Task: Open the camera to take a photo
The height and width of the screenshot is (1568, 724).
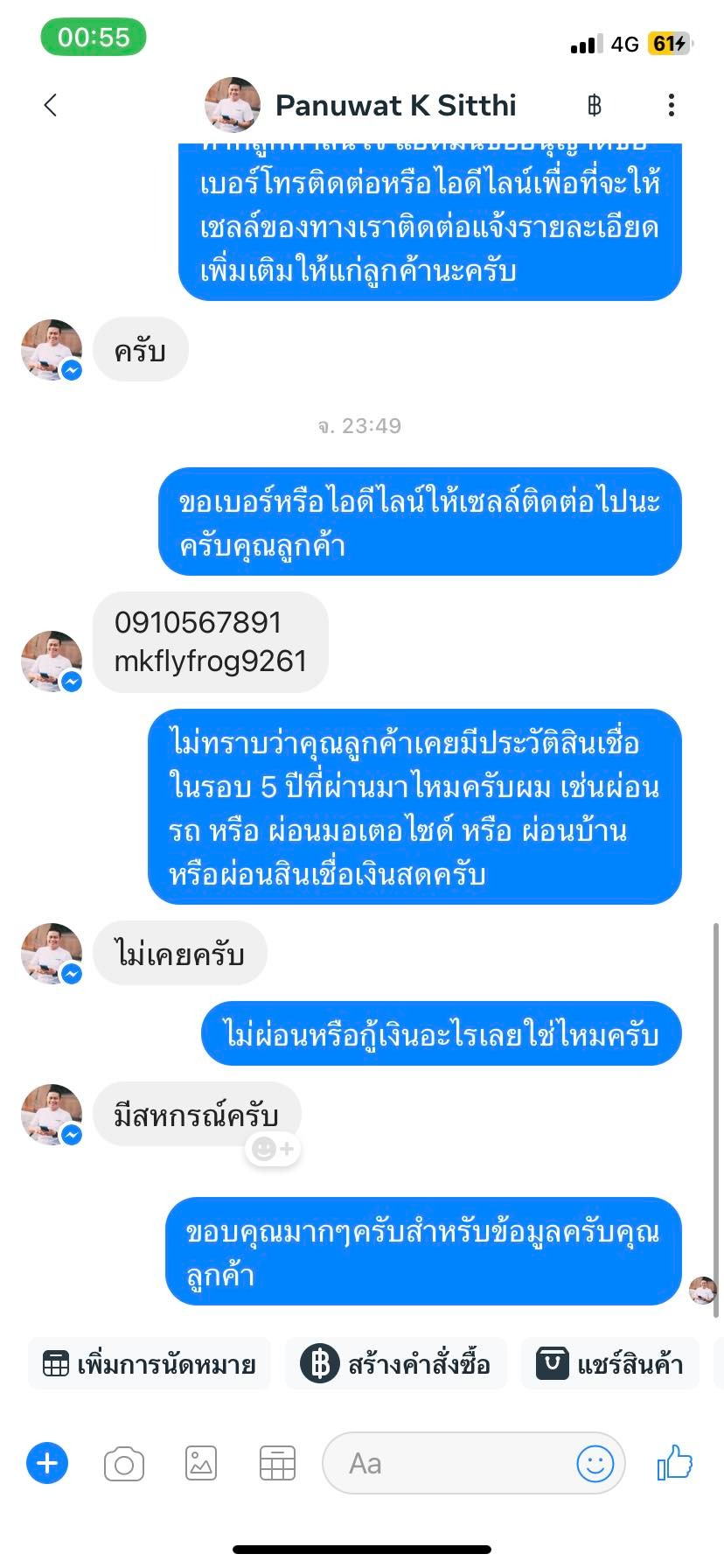Action: pyautogui.click(x=124, y=1464)
